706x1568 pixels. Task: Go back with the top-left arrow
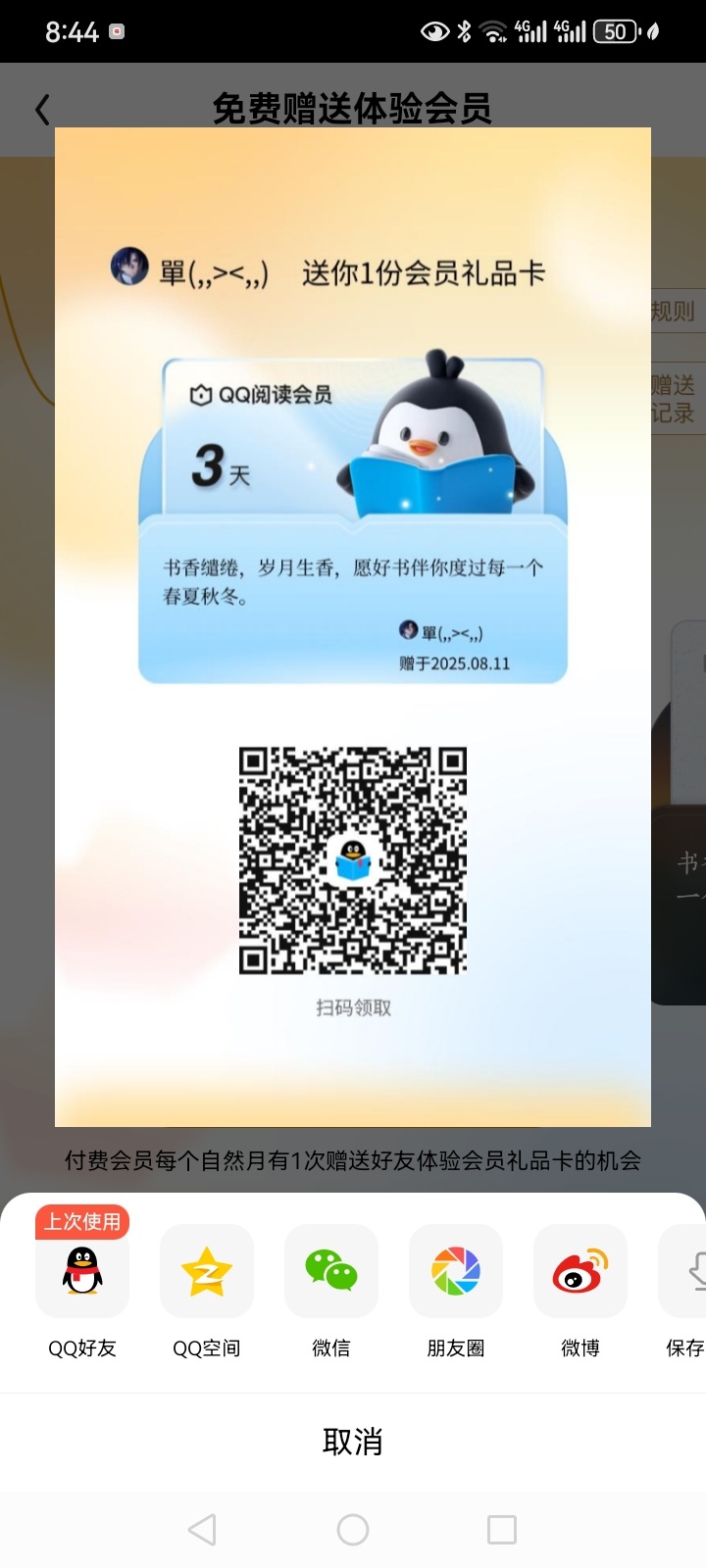(x=42, y=109)
